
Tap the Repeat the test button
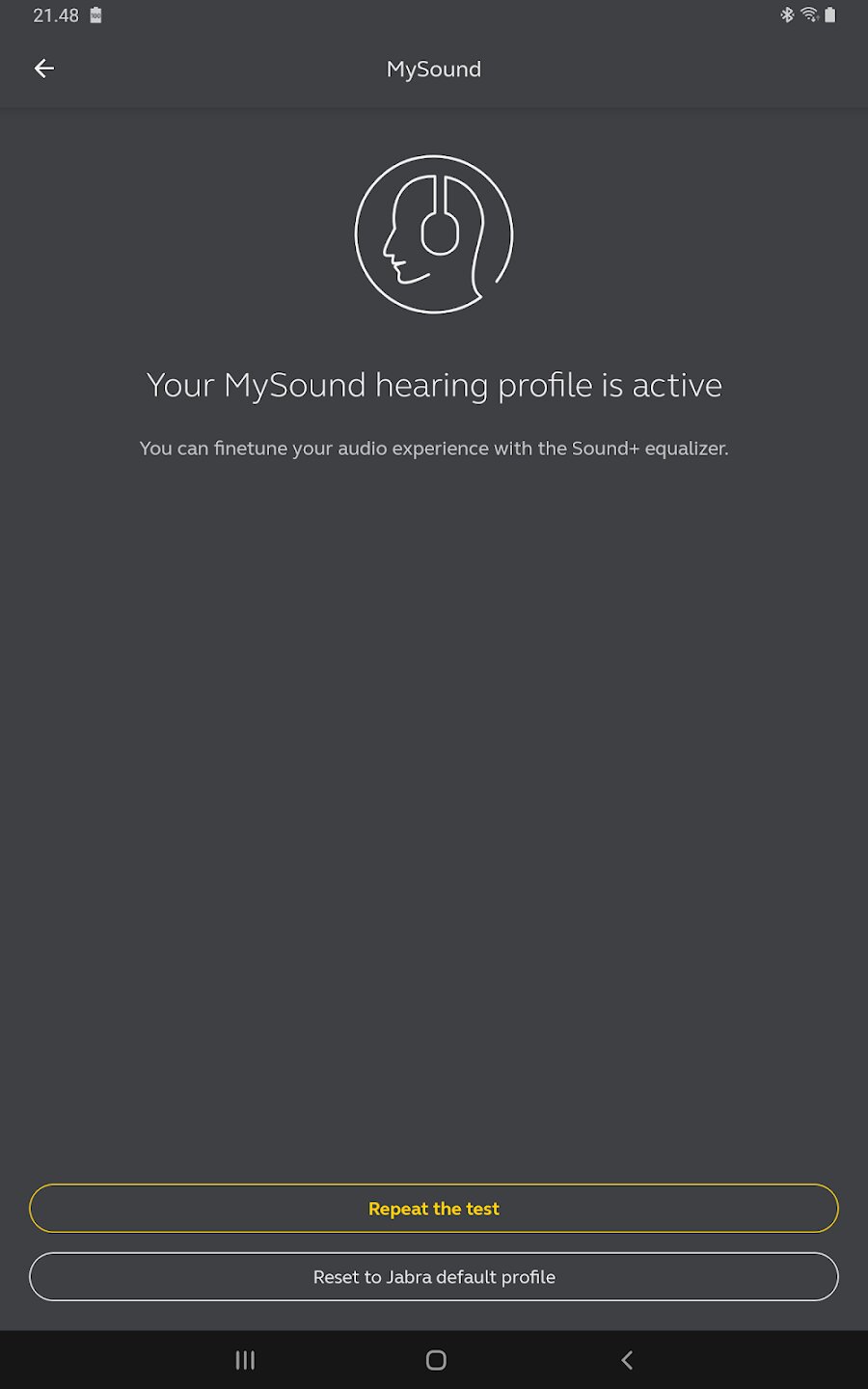434,1209
